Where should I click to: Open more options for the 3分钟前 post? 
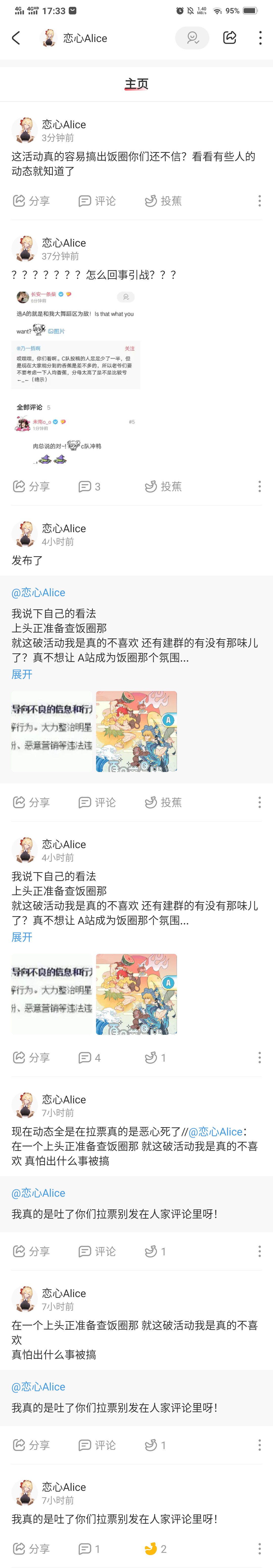click(x=260, y=201)
